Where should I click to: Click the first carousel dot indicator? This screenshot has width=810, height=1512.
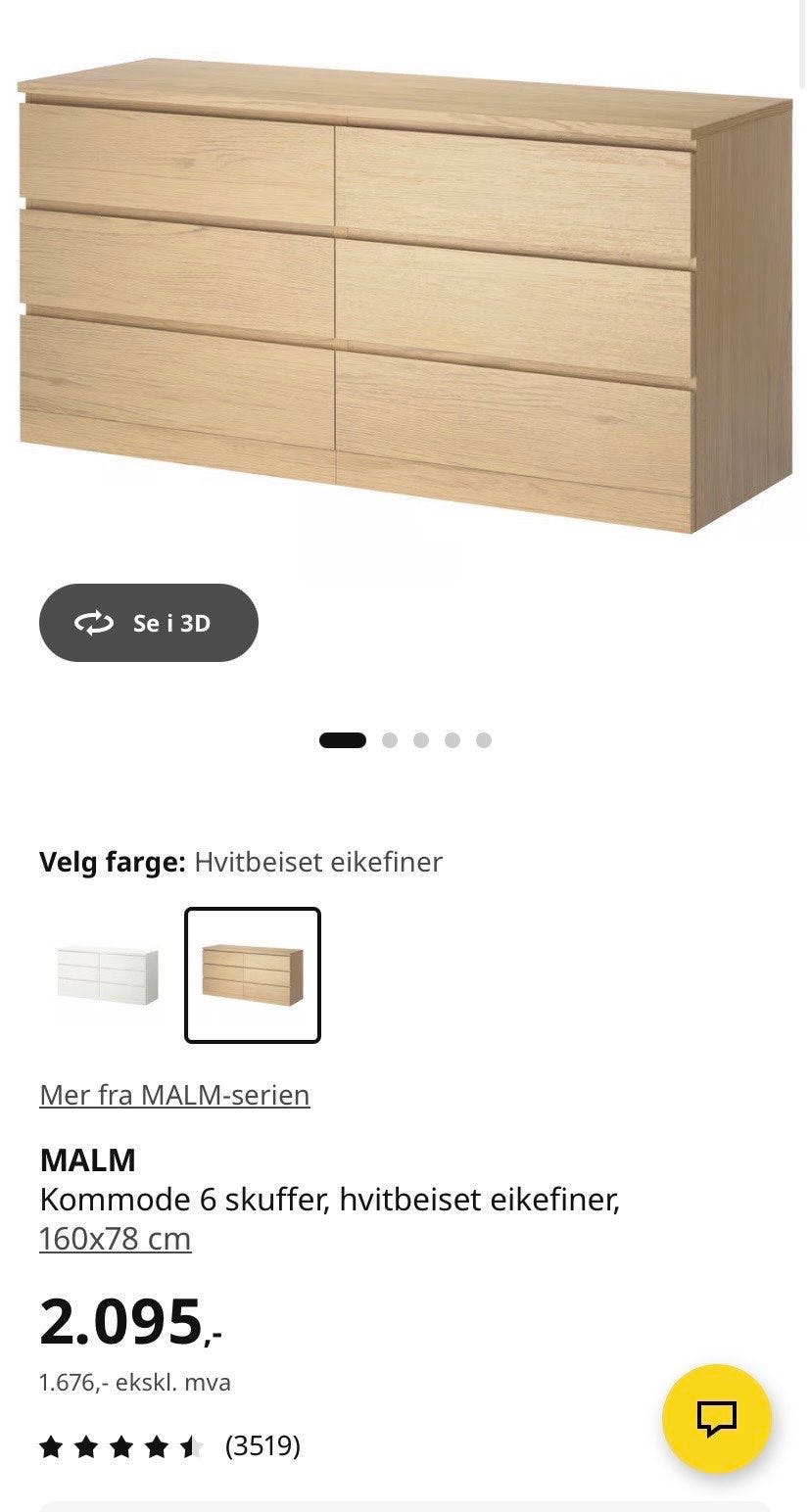(340, 740)
